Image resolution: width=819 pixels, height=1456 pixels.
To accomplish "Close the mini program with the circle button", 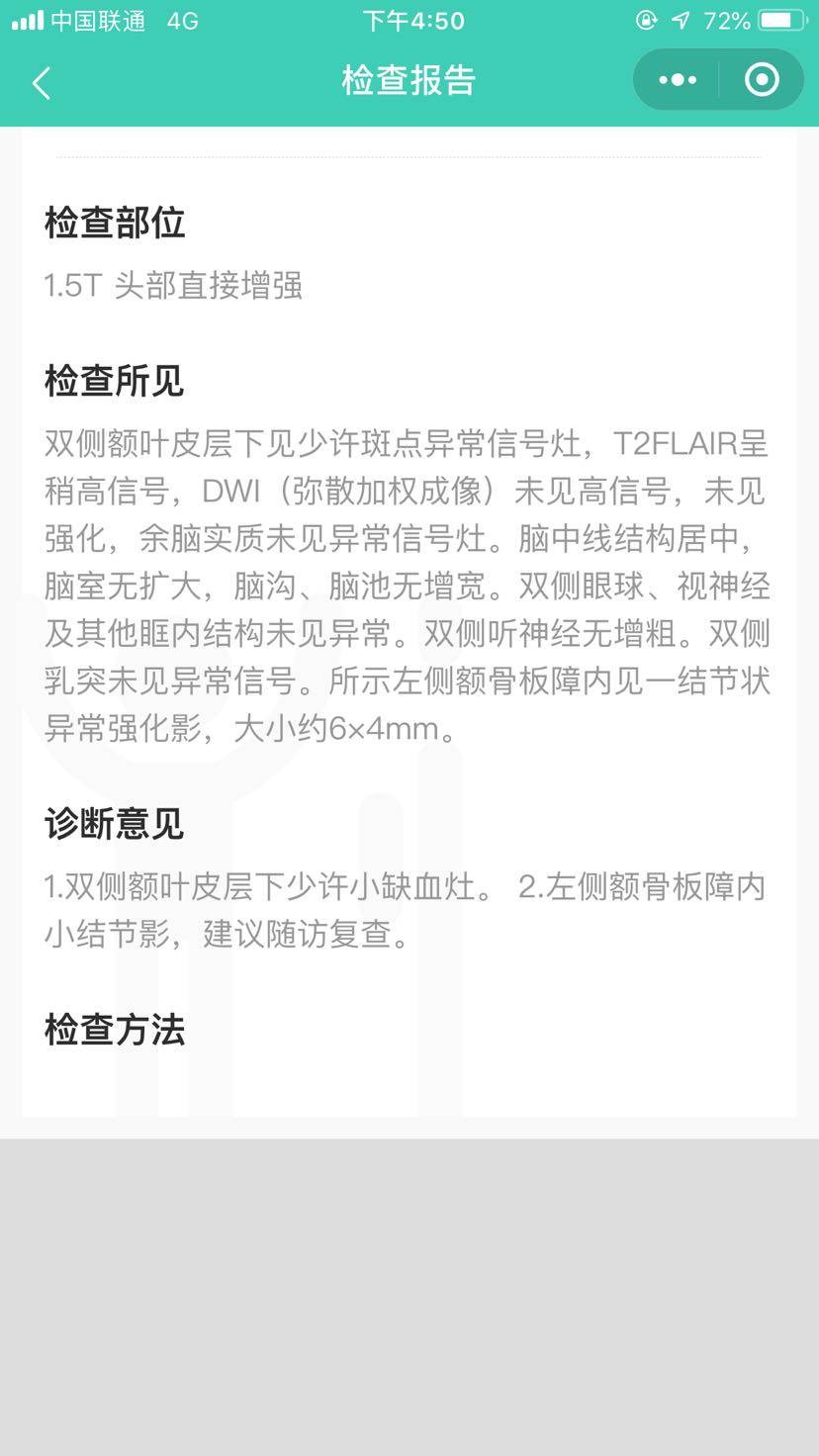I will point(762,80).
